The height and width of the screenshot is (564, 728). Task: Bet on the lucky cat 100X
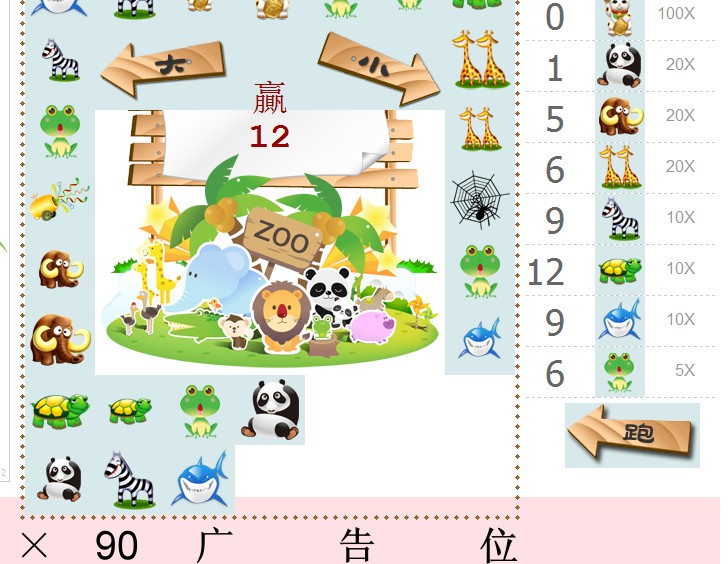tap(620, 16)
